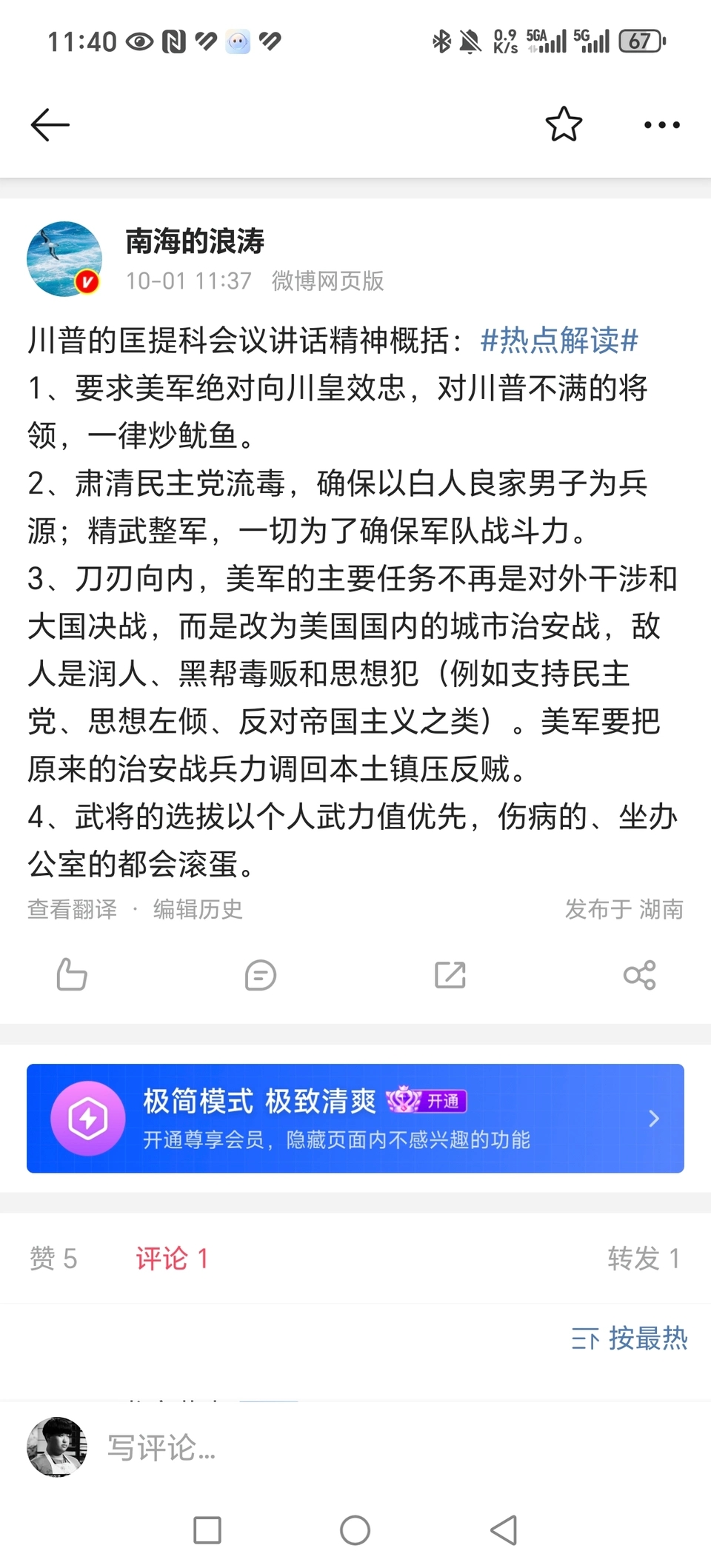Open comments via the speech bubble icon
Viewport: 711px width, 1568px height.
261,975
